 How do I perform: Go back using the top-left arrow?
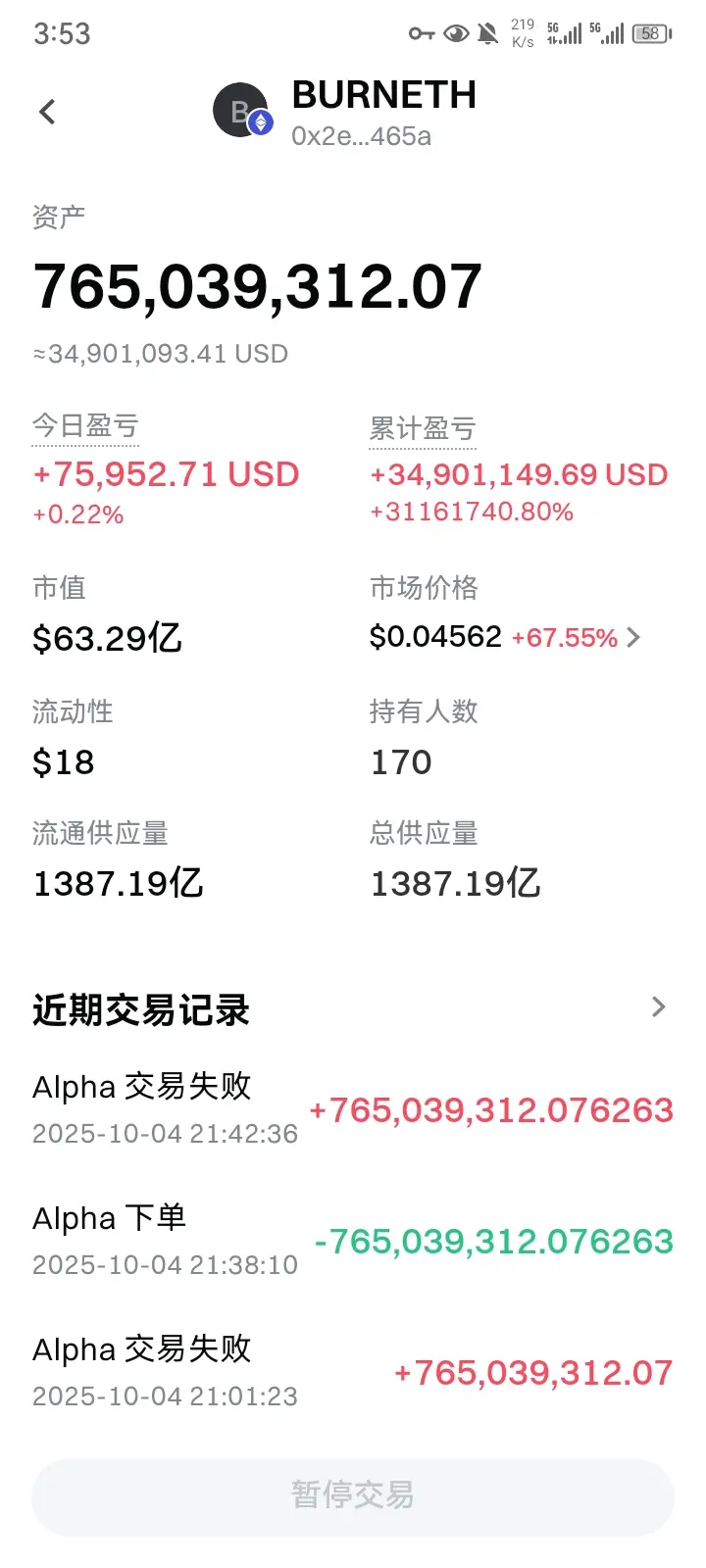pyautogui.click(x=47, y=112)
